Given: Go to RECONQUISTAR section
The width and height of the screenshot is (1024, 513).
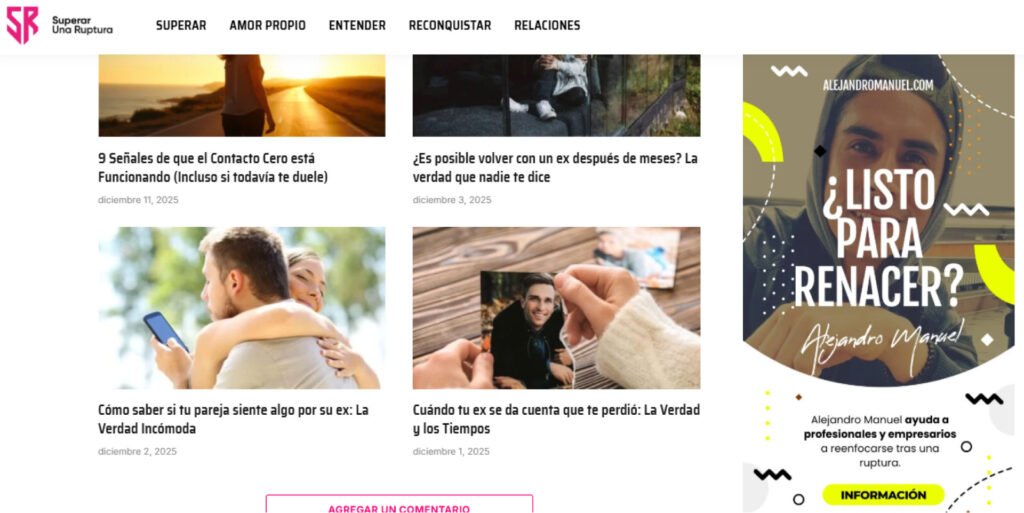Looking at the screenshot, I should point(449,25).
